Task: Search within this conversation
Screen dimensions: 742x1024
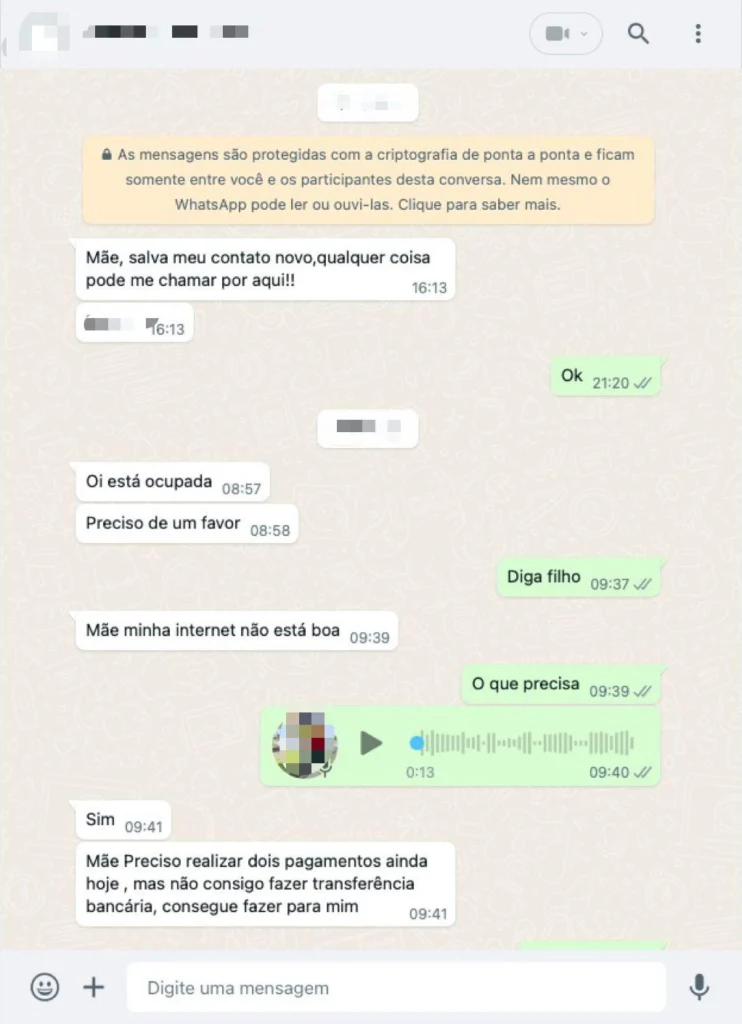Action: 638,33
